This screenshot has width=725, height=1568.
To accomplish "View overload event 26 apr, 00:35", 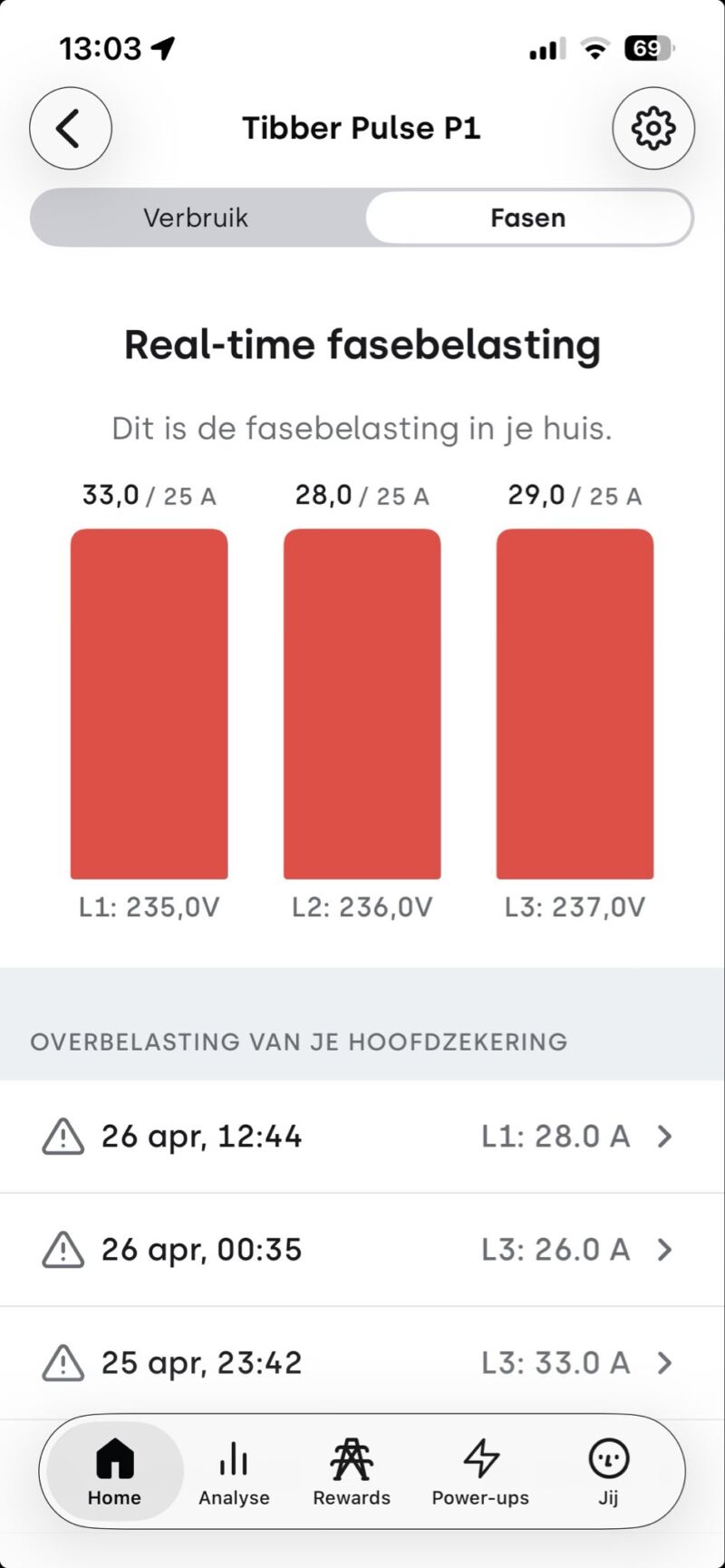I will tap(362, 1249).
